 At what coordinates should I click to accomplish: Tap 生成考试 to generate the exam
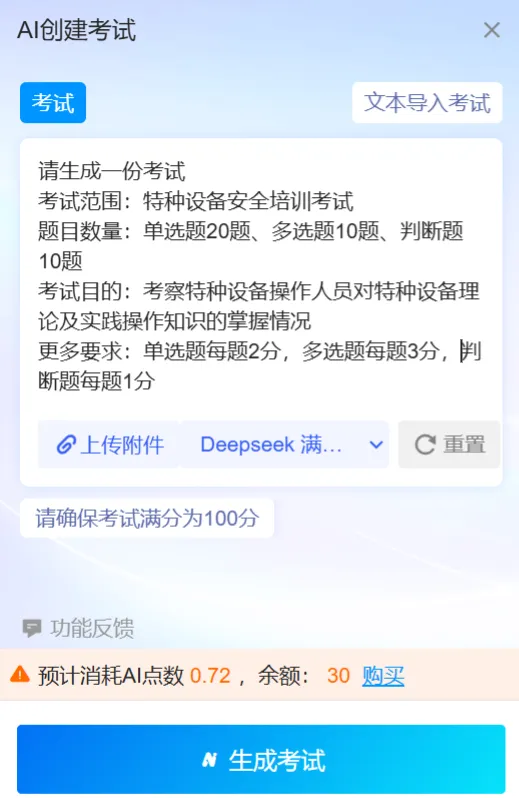click(261, 760)
